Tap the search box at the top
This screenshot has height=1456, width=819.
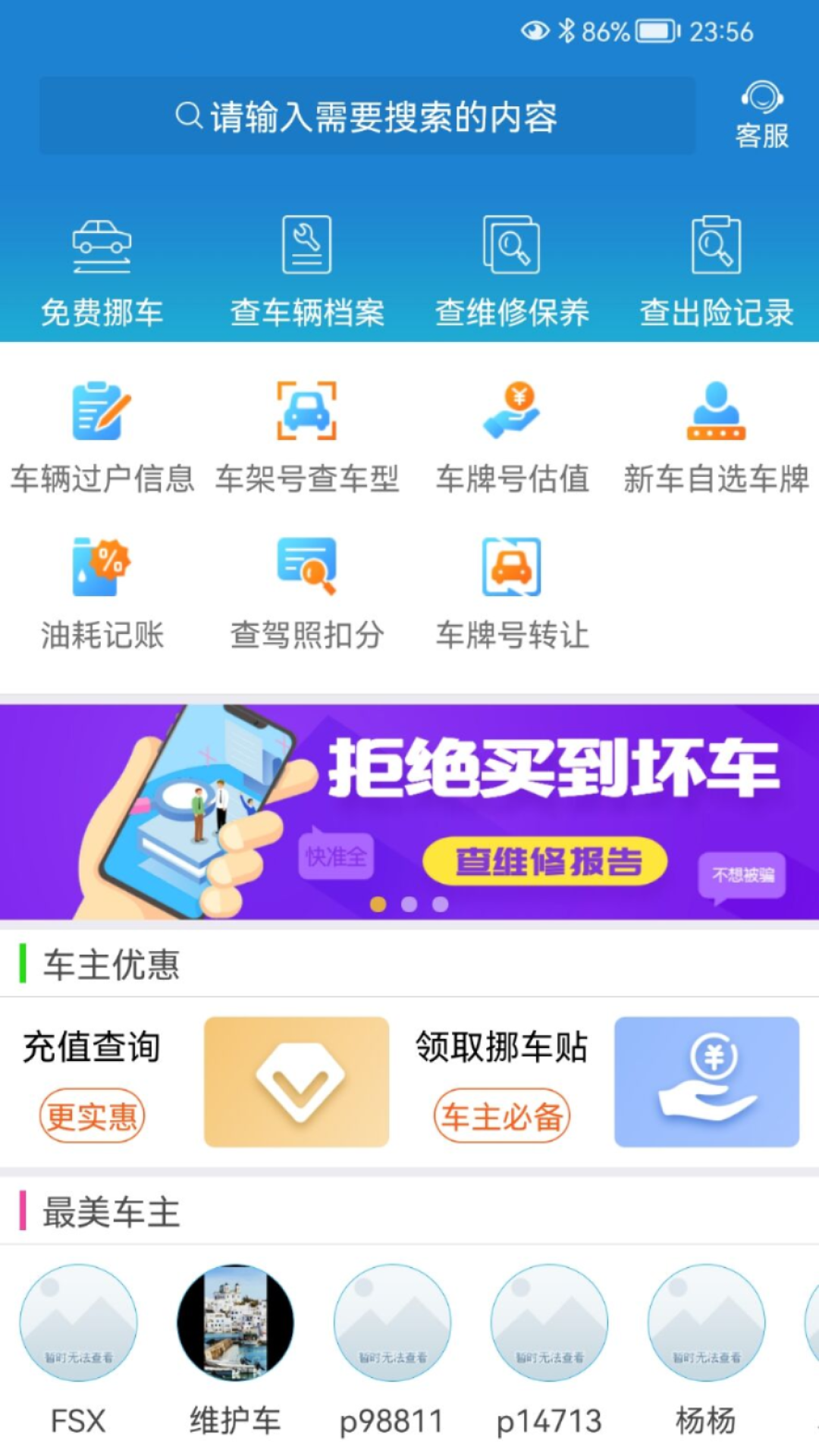pyautogui.click(x=367, y=117)
